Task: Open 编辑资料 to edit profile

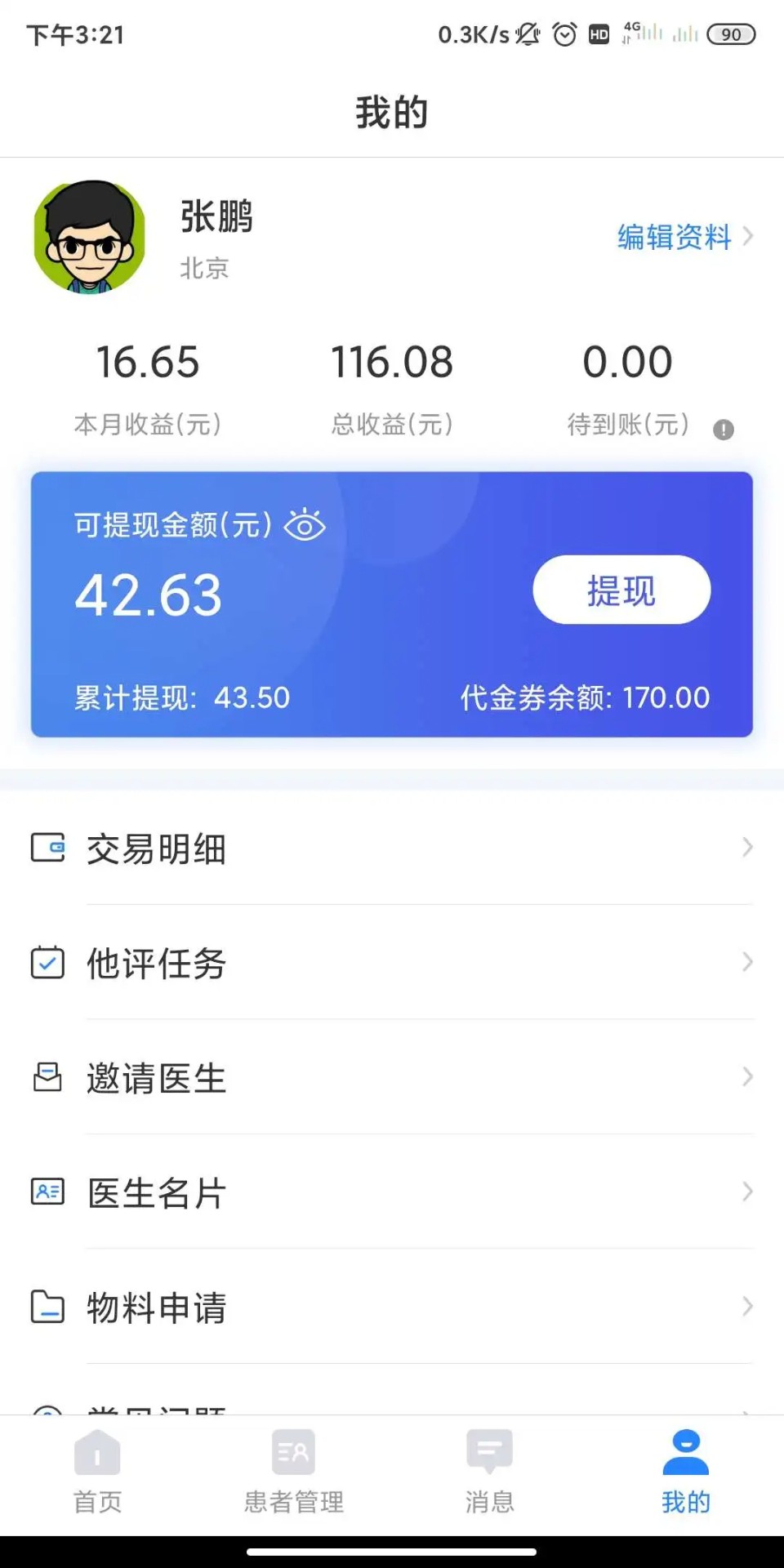Action: pyautogui.click(x=675, y=238)
